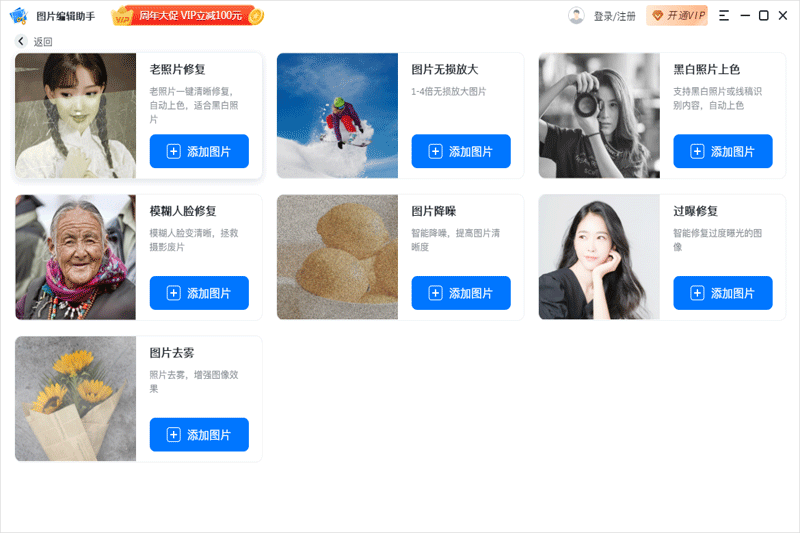800x533 pixels.
Task: Open the hamburger menu in title bar
Action: coord(723,16)
